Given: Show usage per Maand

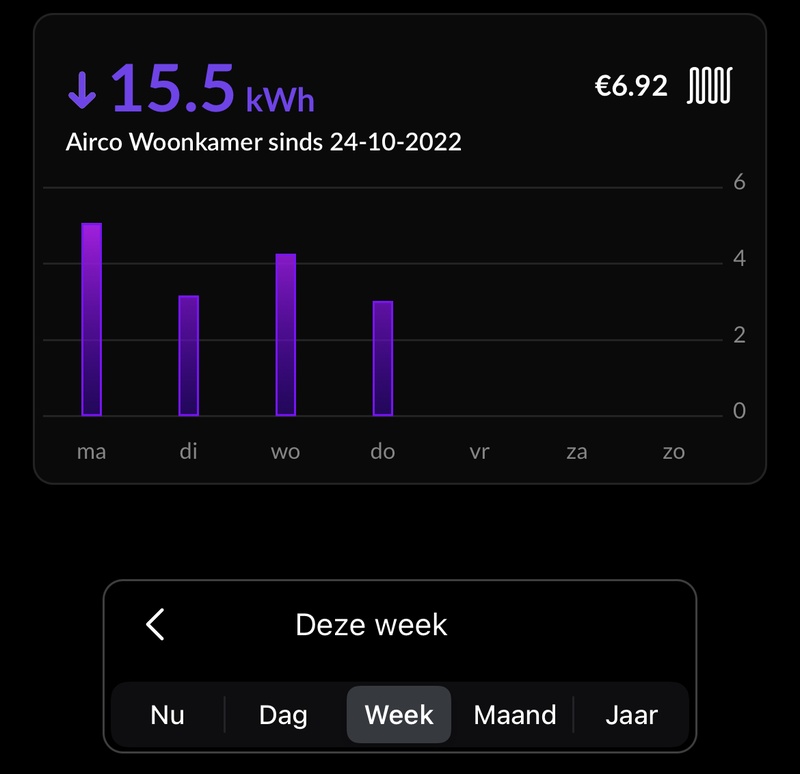Looking at the screenshot, I should click(x=514, y=715).
